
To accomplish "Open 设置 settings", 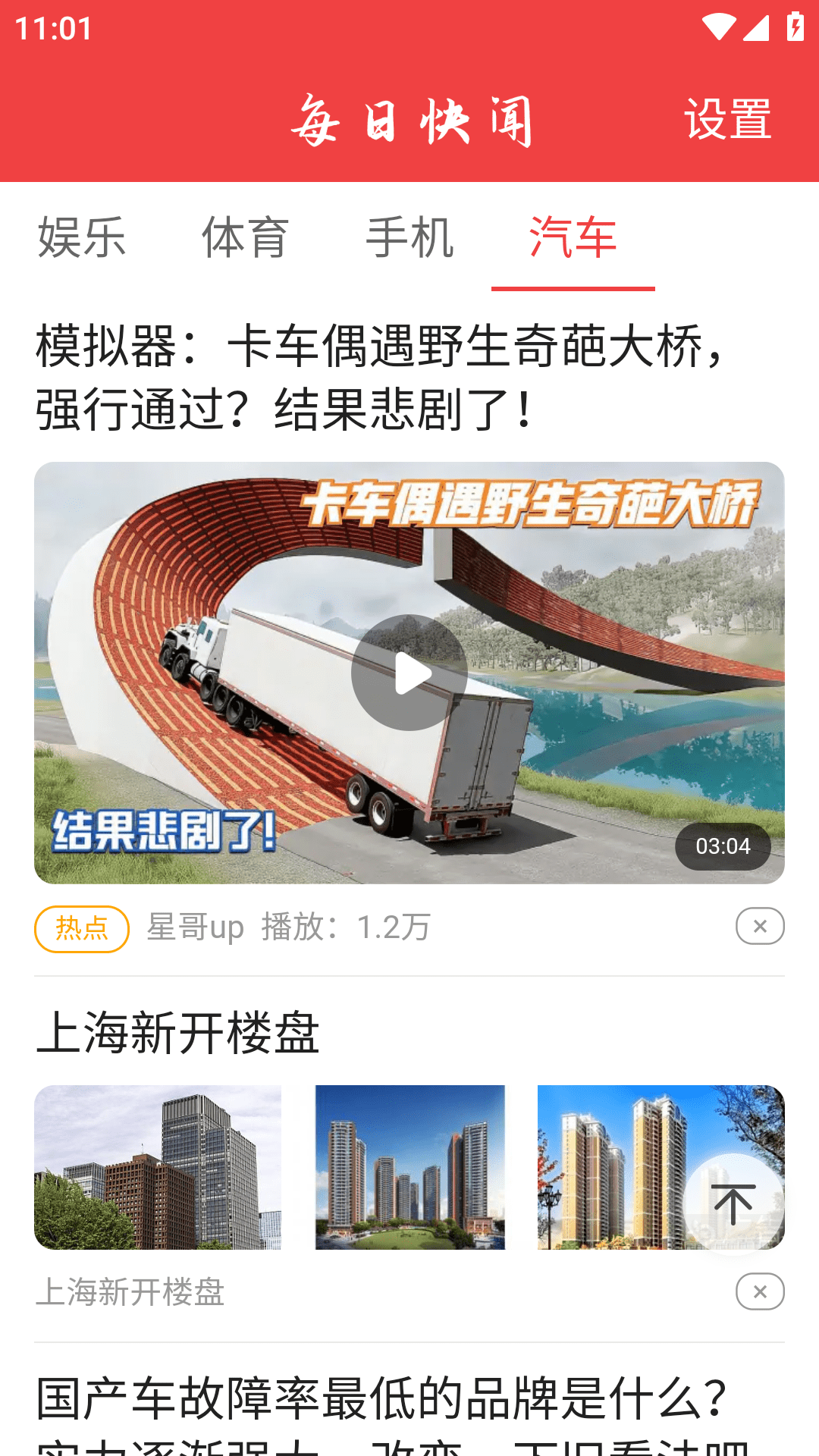I will [x=727, y=119].
